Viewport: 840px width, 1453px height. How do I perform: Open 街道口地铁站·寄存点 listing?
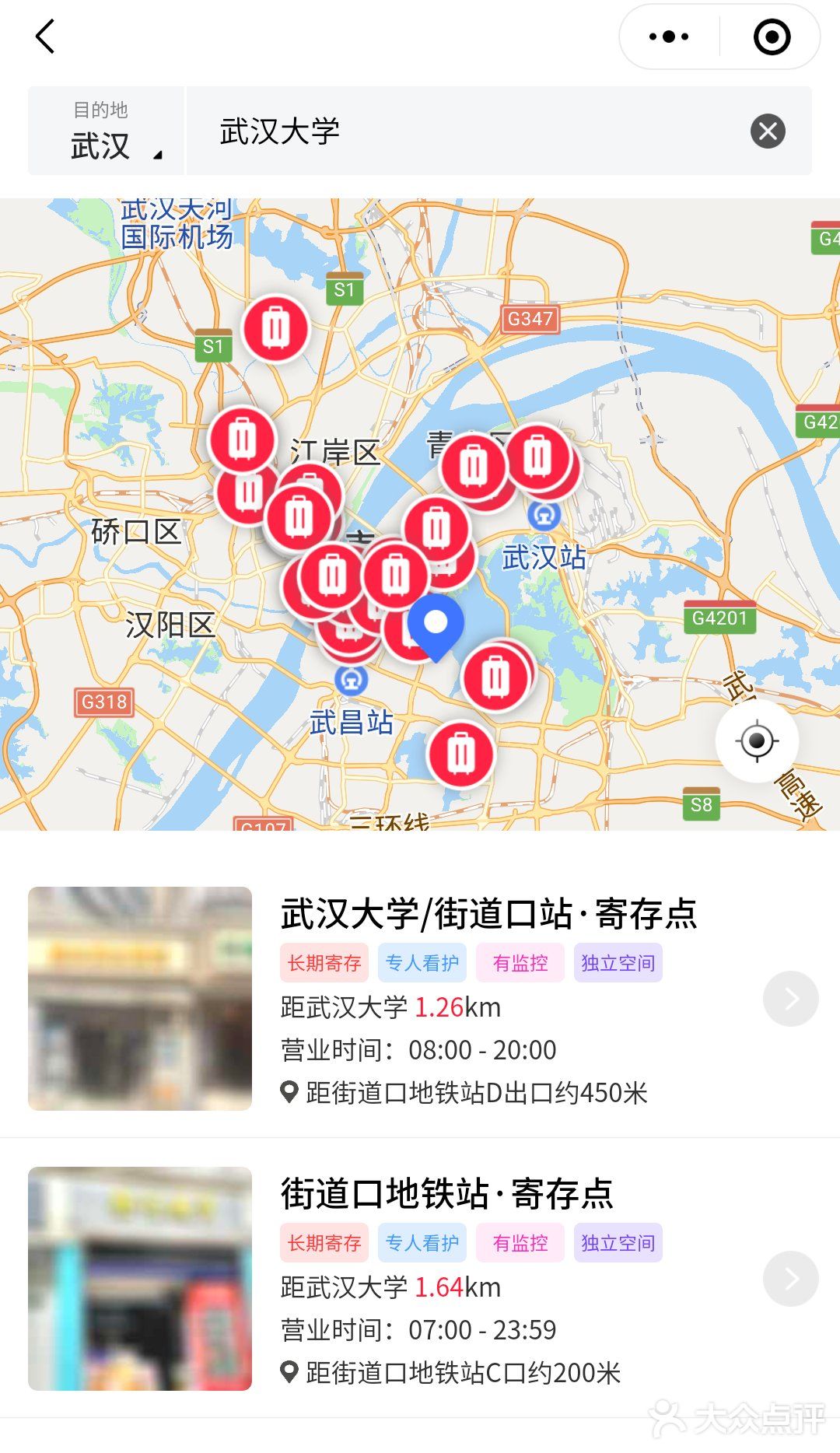click(446, 1193)
